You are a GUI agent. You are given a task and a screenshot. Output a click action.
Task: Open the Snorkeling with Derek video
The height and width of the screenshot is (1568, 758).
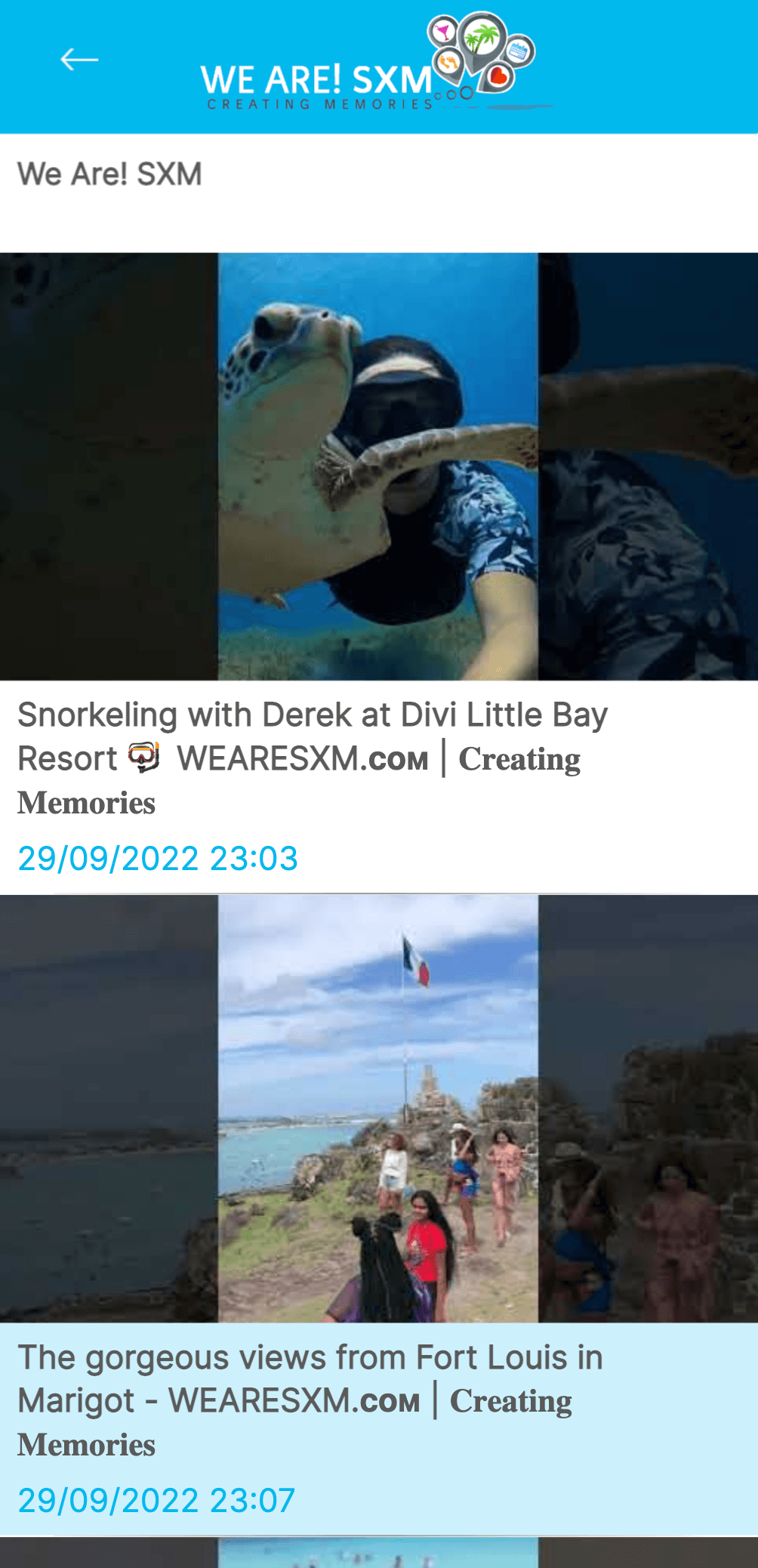(x=378, y=467)
